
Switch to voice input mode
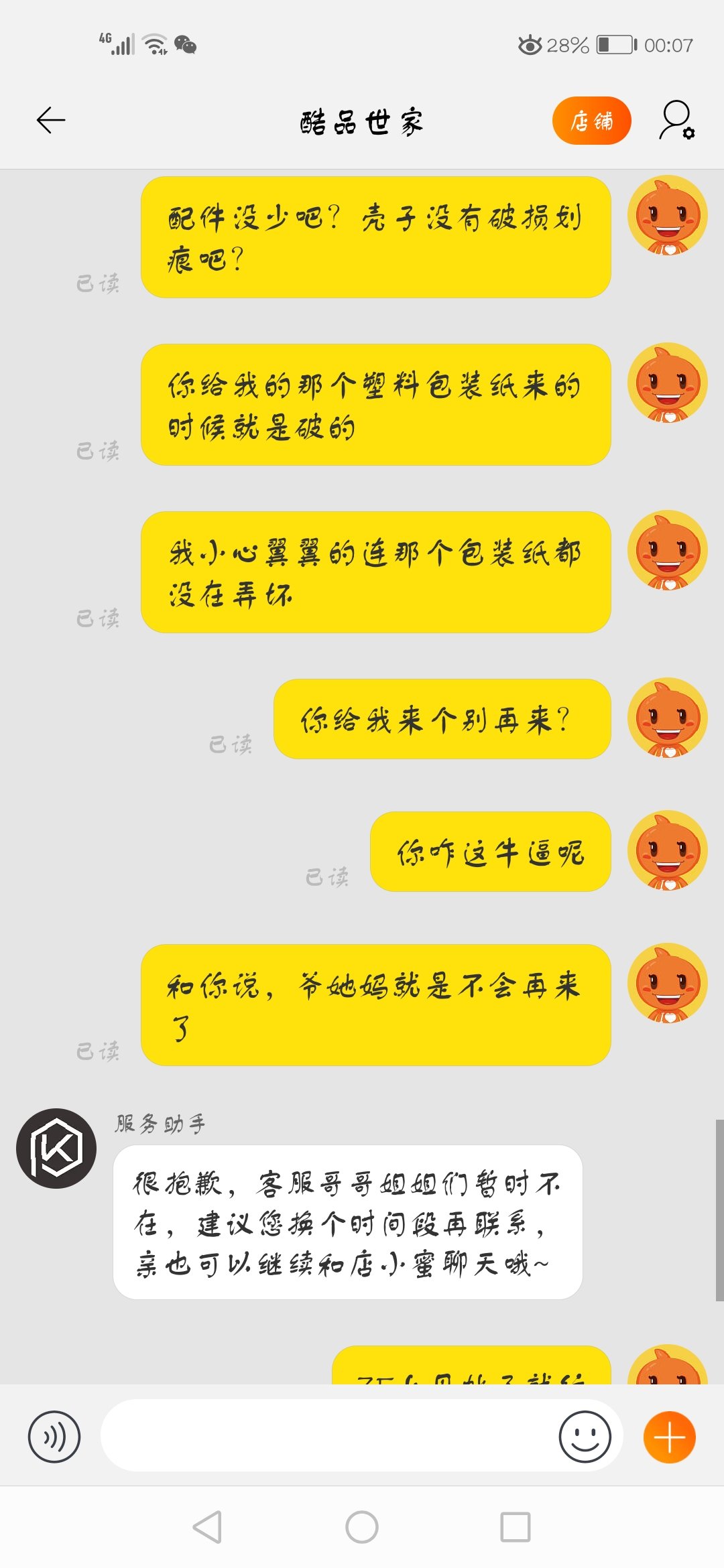pyautogui.click(x=54, y=1437)
